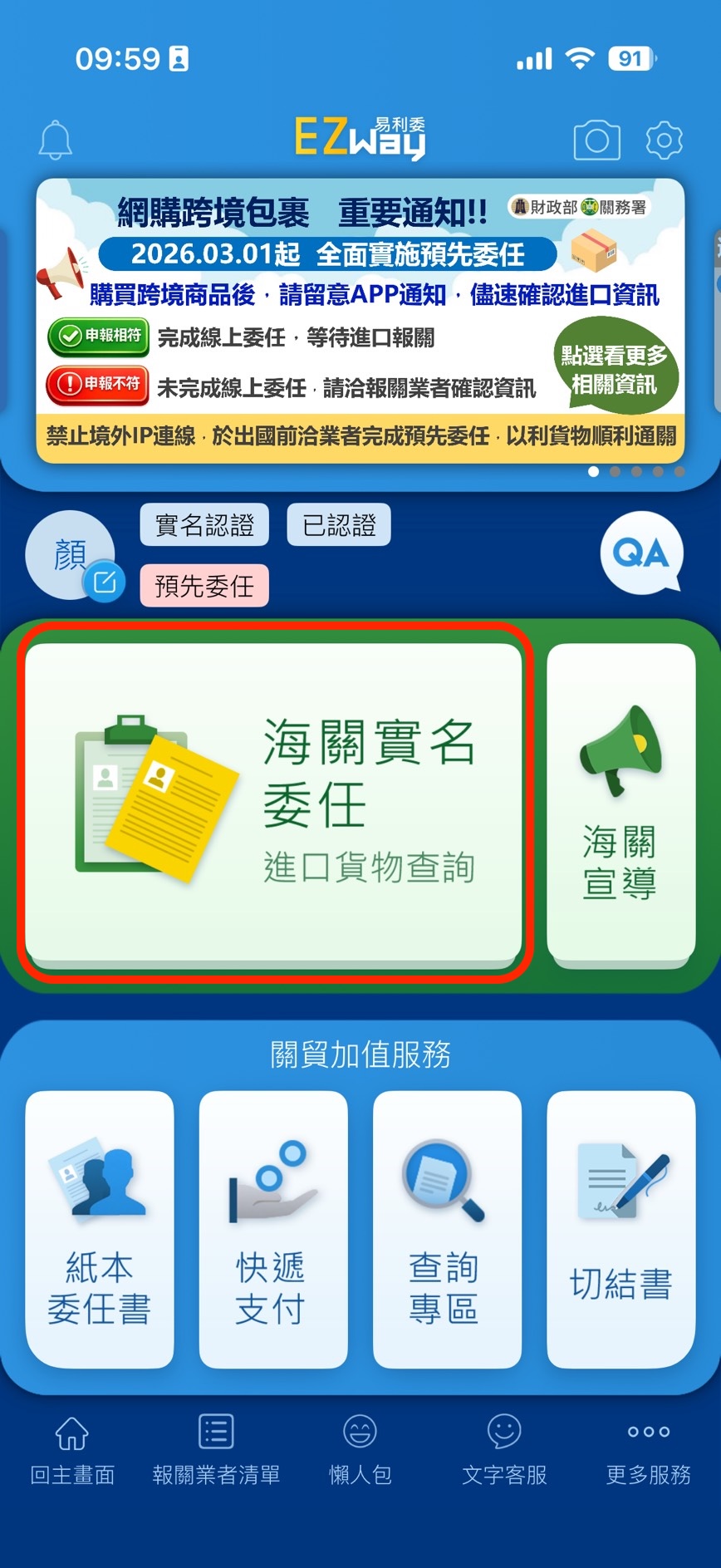Viewport: 721px width, 1568px height.
Task: Open 查詢專區 service
Action: click(x=447, y=1228)
